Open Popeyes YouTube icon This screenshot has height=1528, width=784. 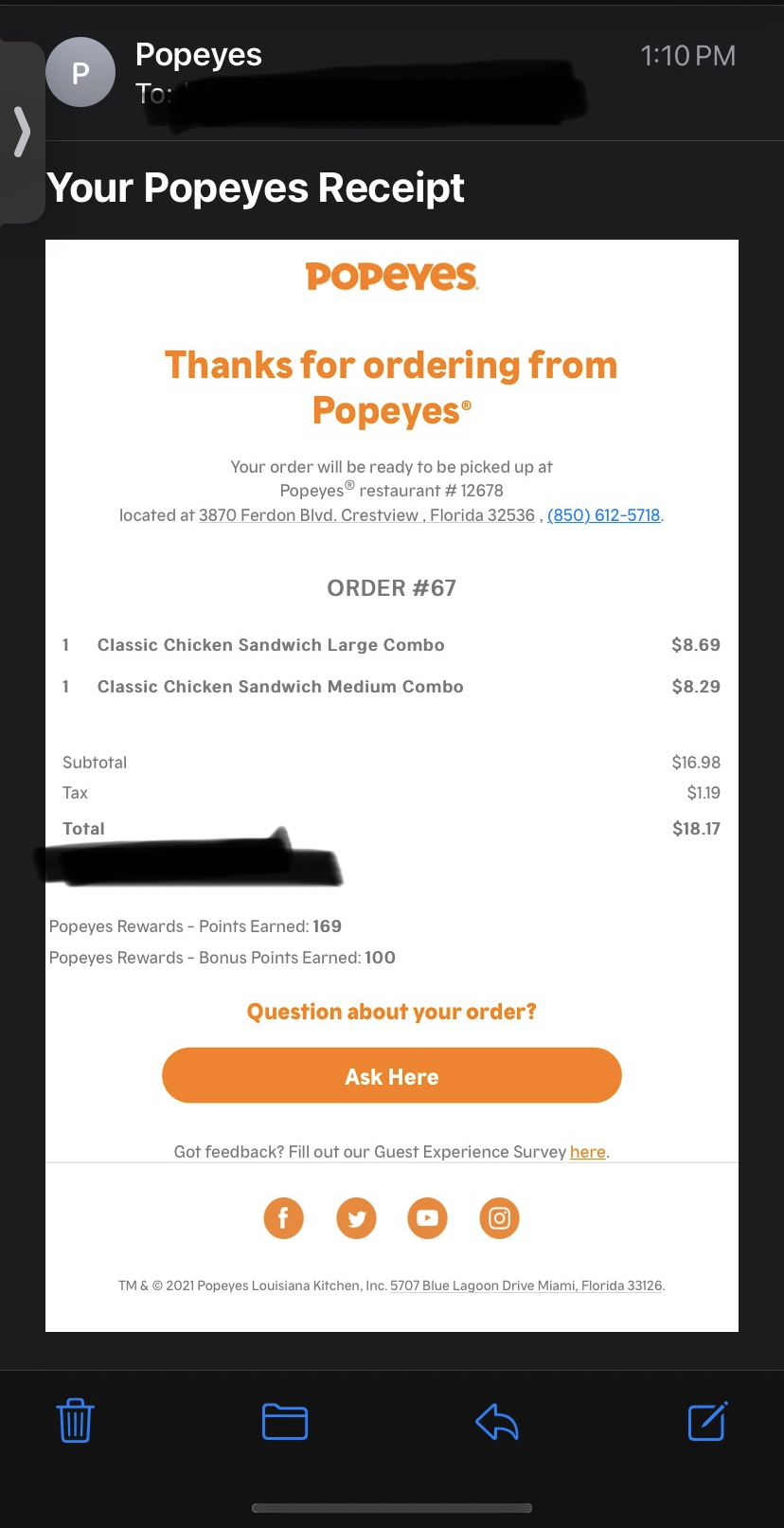(427, 1218)
